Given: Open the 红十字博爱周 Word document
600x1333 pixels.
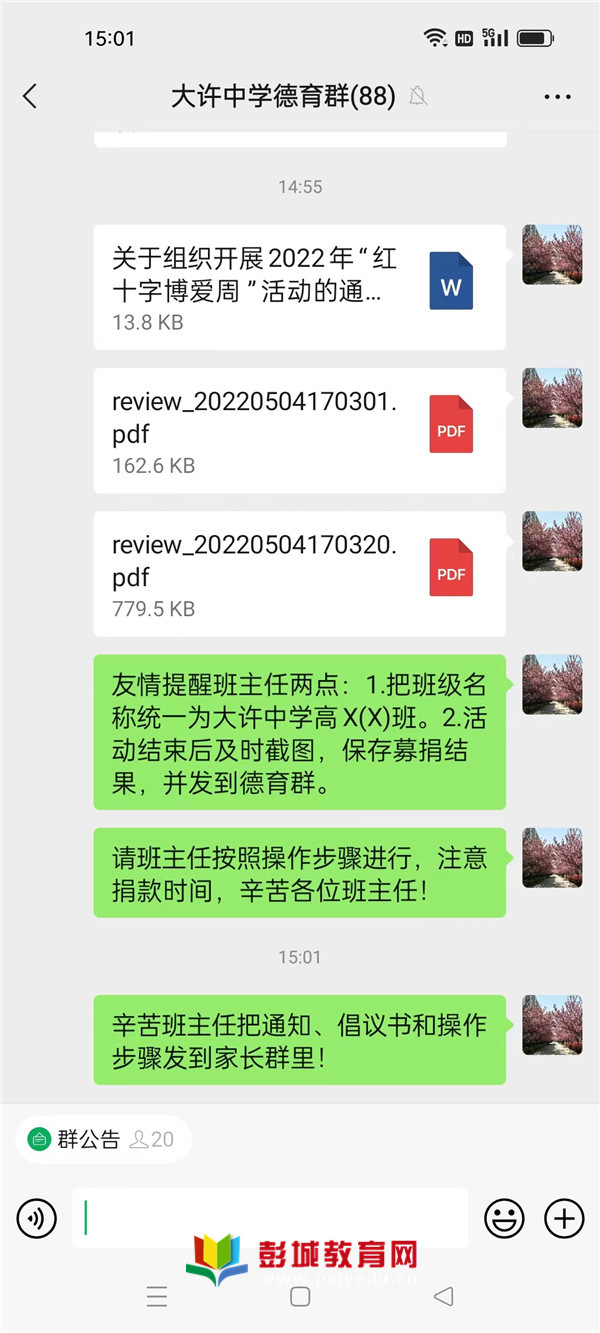Looking at the screenshot, I should [300, 287].
